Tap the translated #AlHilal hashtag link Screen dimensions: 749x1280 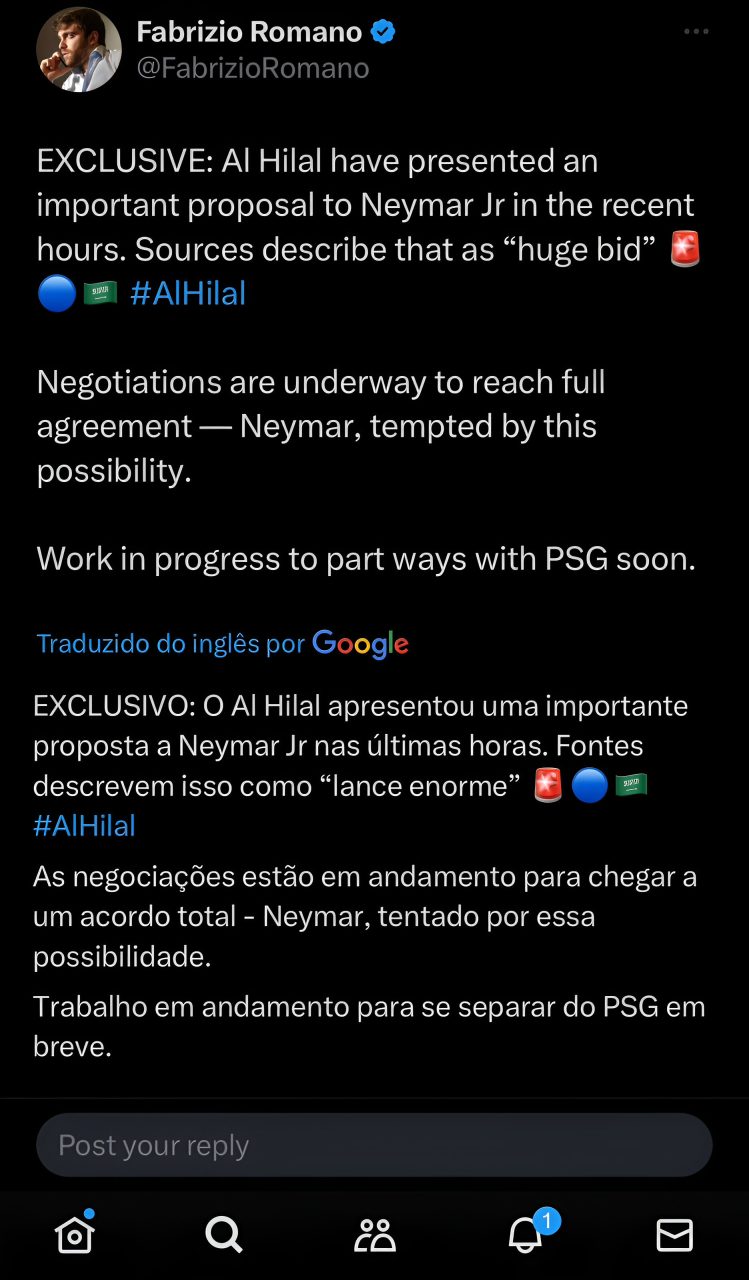84,825
